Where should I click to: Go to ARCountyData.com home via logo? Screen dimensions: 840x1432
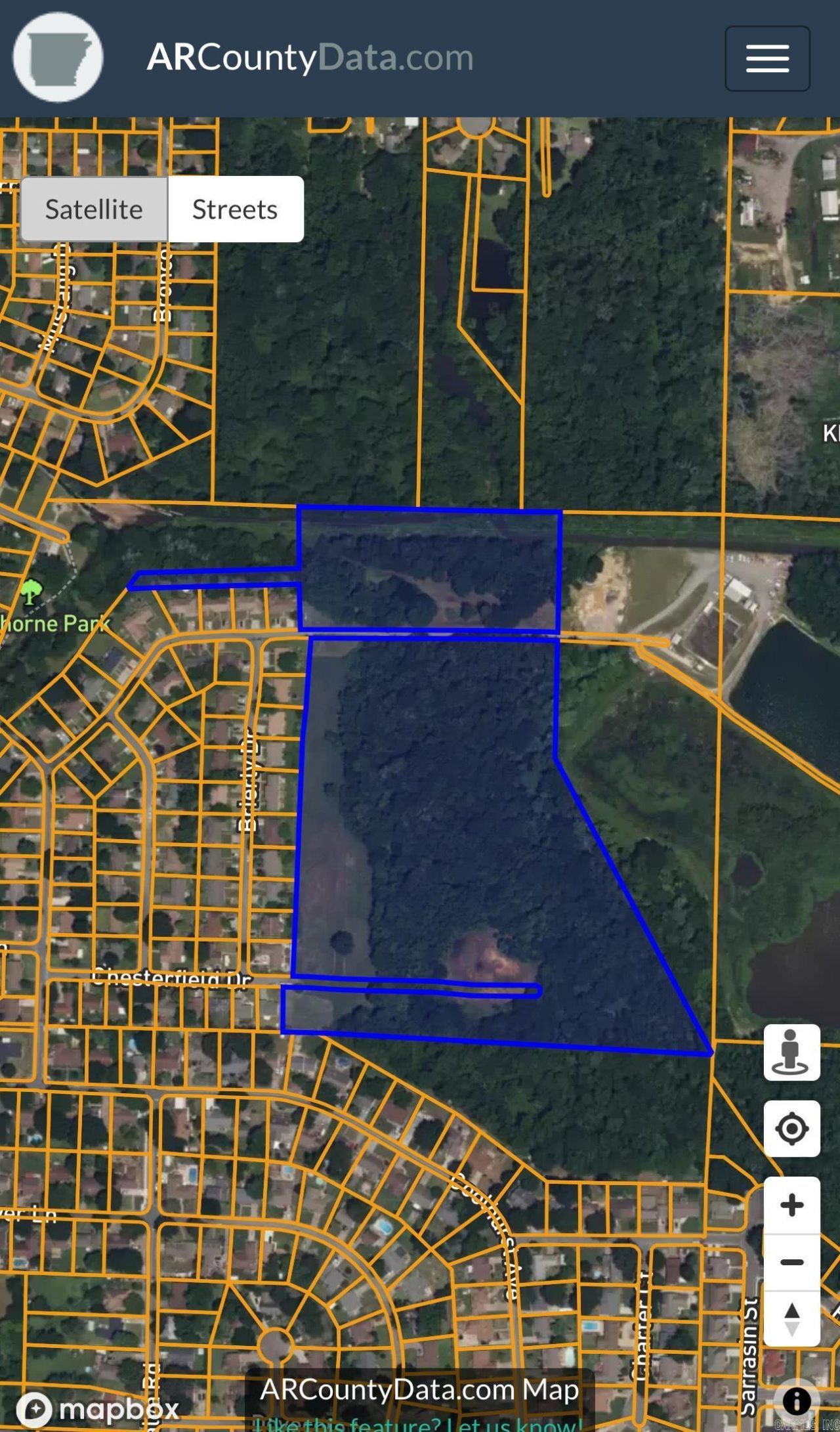point(58,58)
